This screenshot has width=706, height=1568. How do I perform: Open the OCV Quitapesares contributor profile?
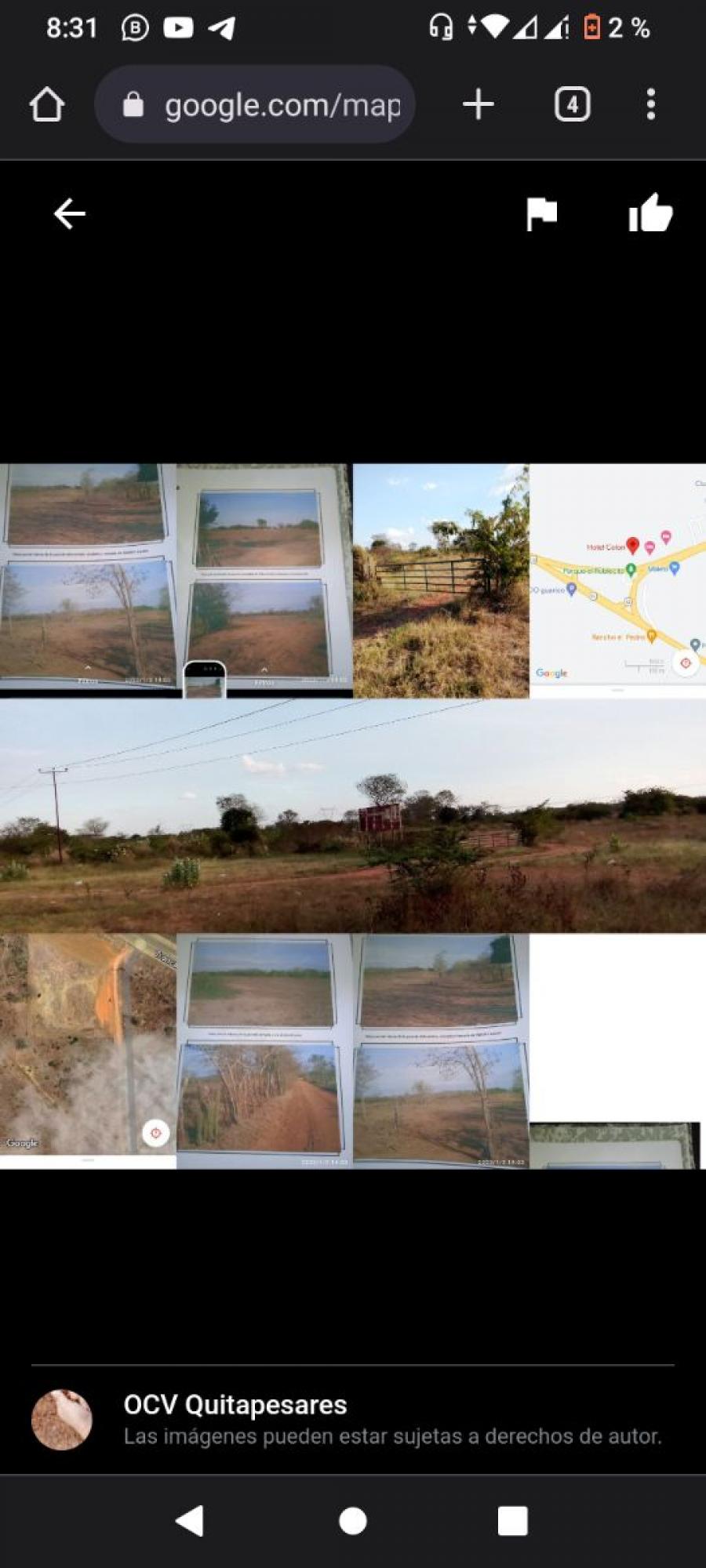235,1404
